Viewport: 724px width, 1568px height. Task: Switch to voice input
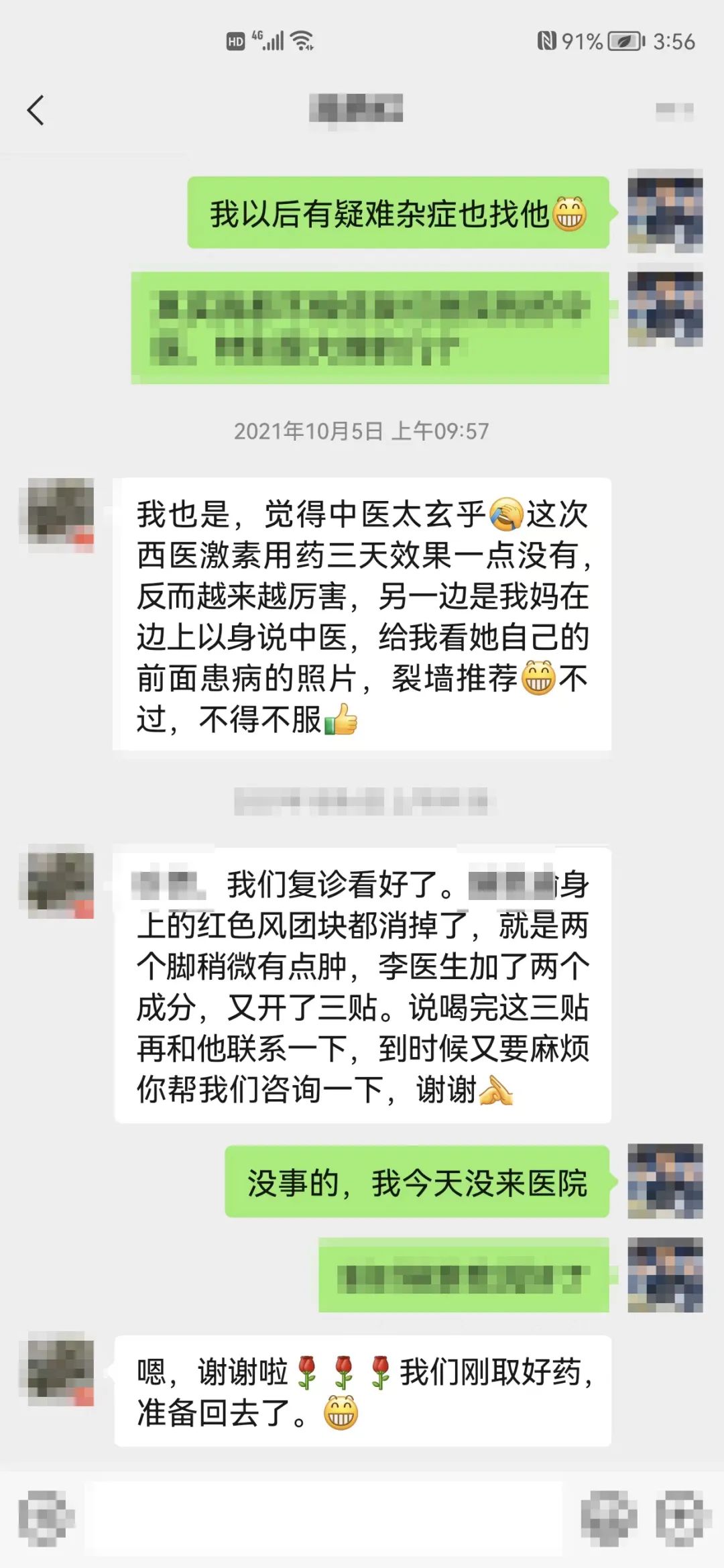(x=46, y=1518)
